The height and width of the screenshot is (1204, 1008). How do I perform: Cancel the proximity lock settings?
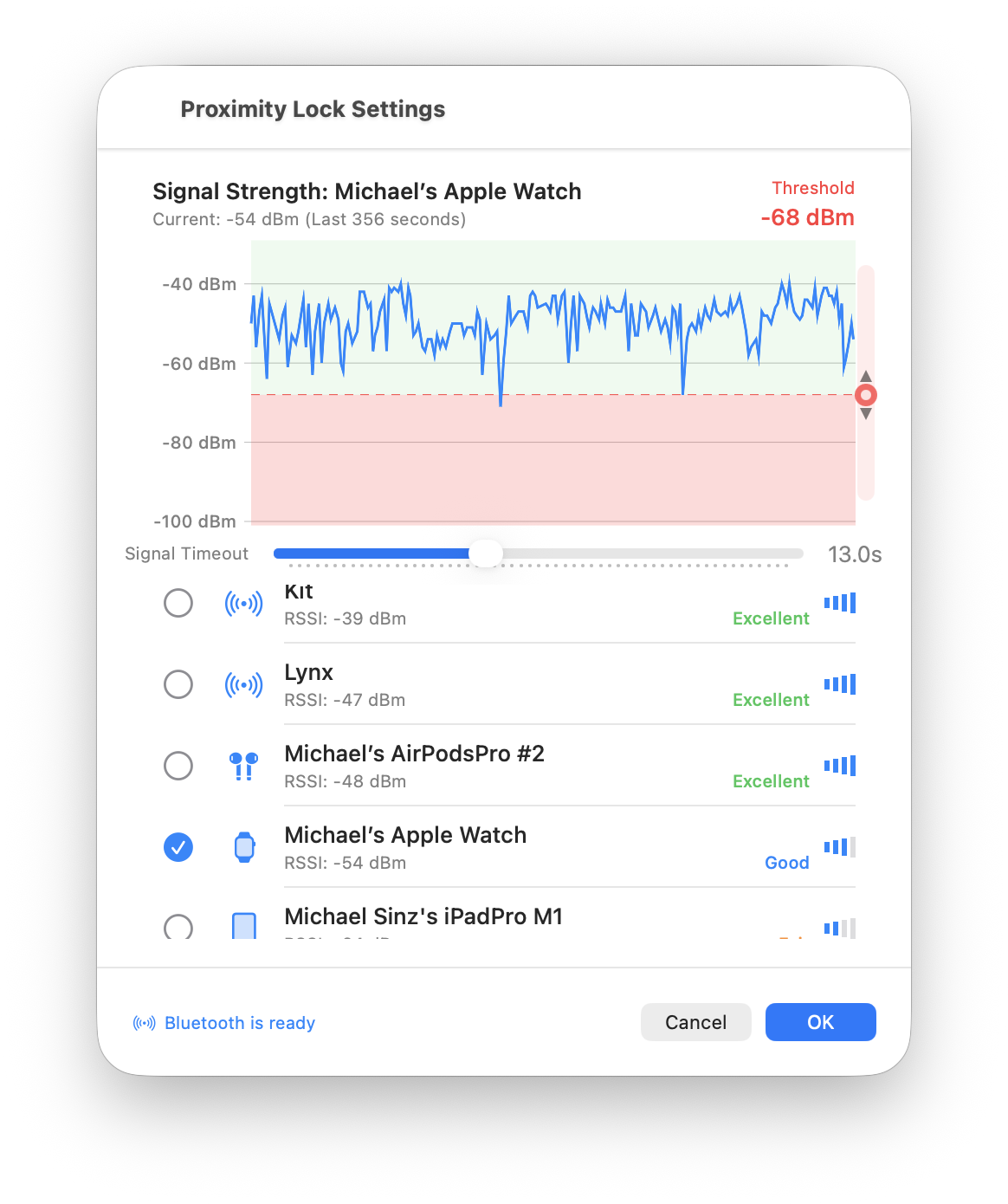tap(695, 1022)
